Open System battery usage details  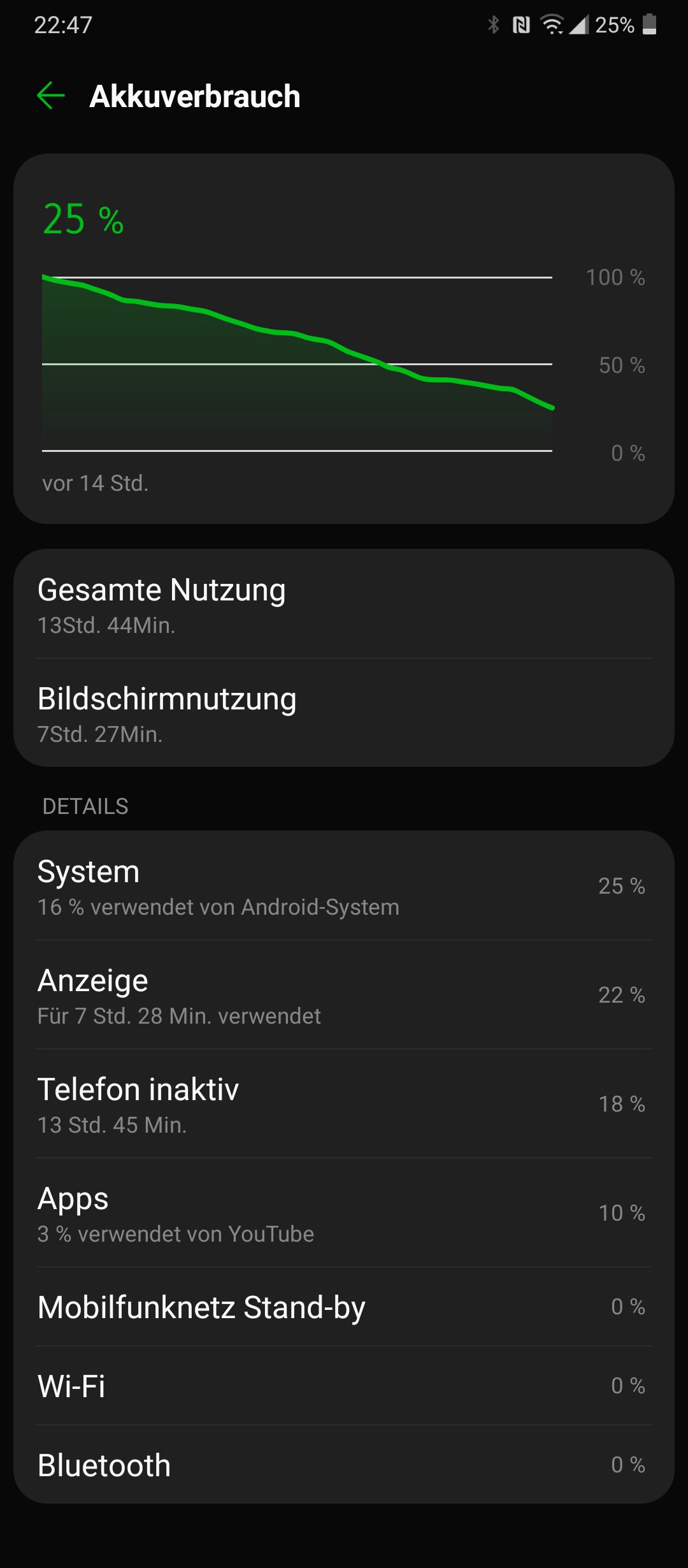pyautogui.click(x=344, y=886)
